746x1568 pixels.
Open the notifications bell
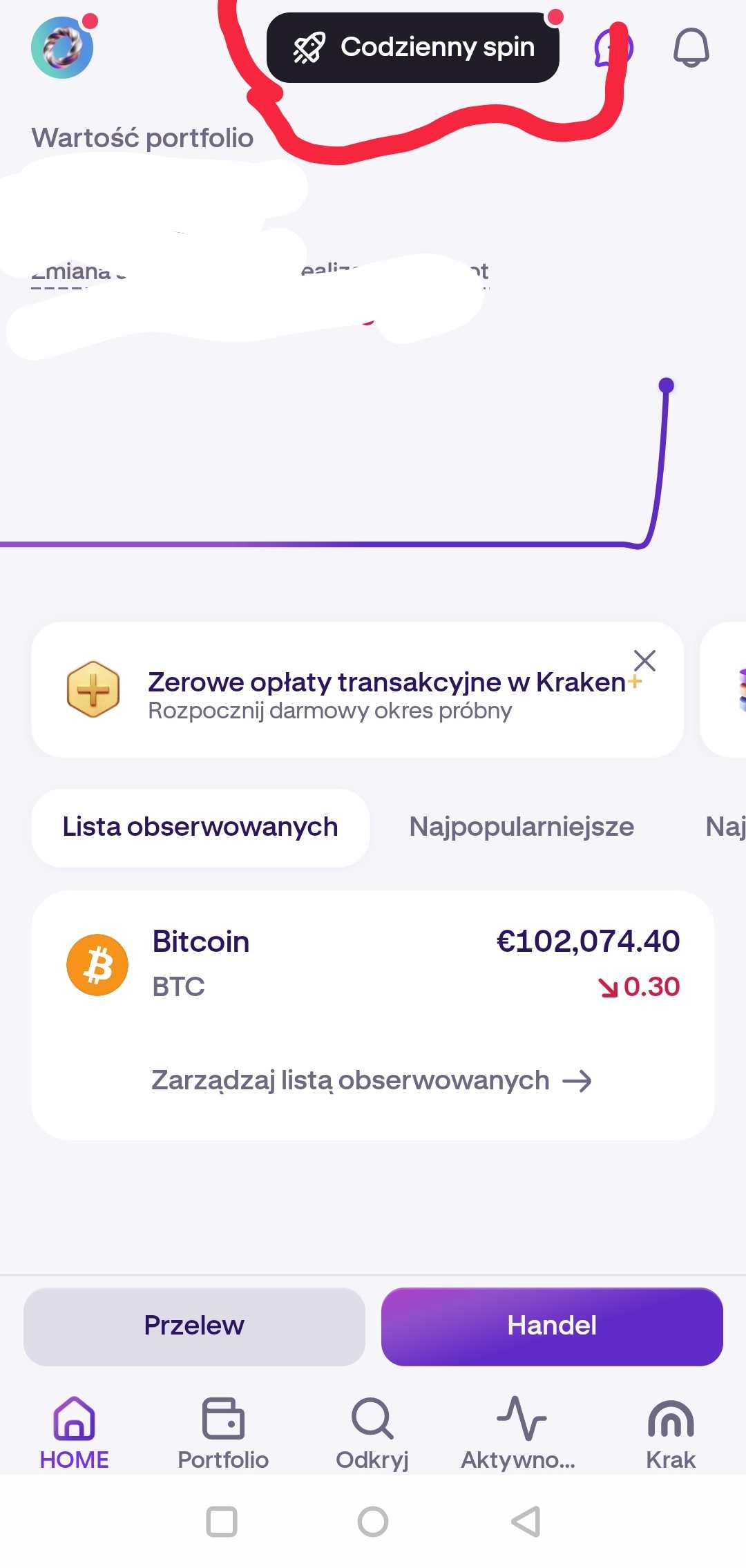point(691,47)
